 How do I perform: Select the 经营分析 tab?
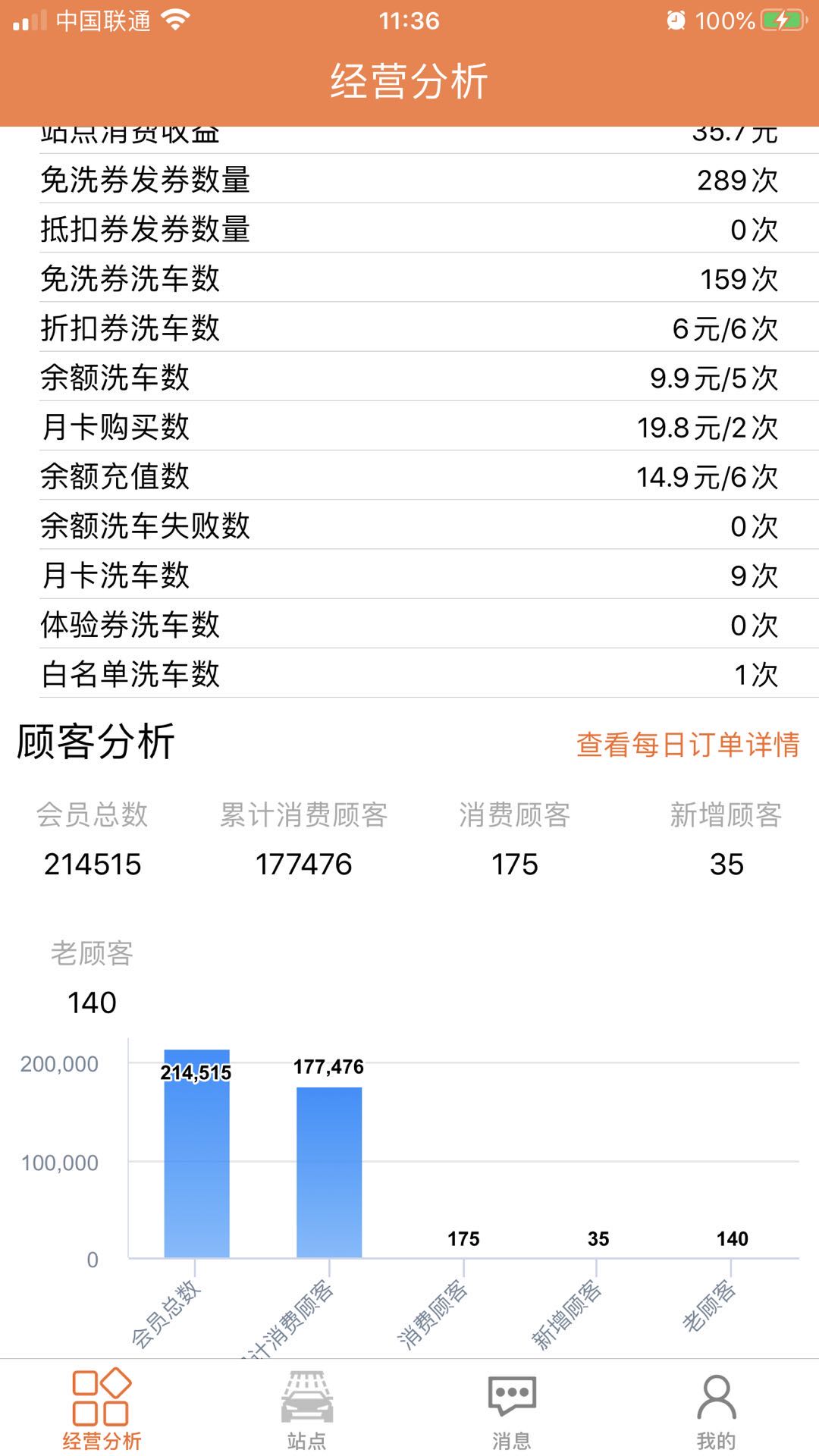tap(102, 1410)
